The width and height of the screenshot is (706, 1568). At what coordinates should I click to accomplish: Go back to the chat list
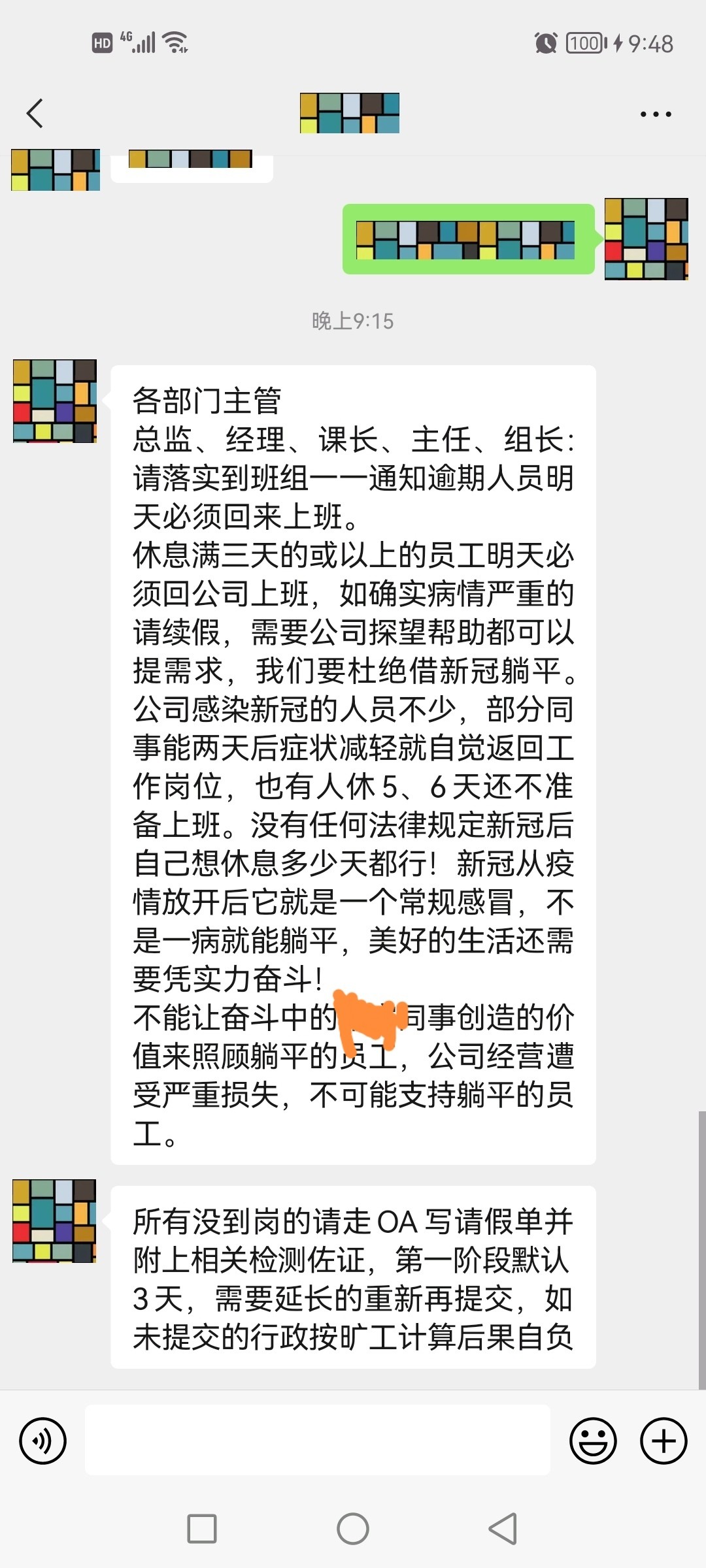click(x=35, y=114)
